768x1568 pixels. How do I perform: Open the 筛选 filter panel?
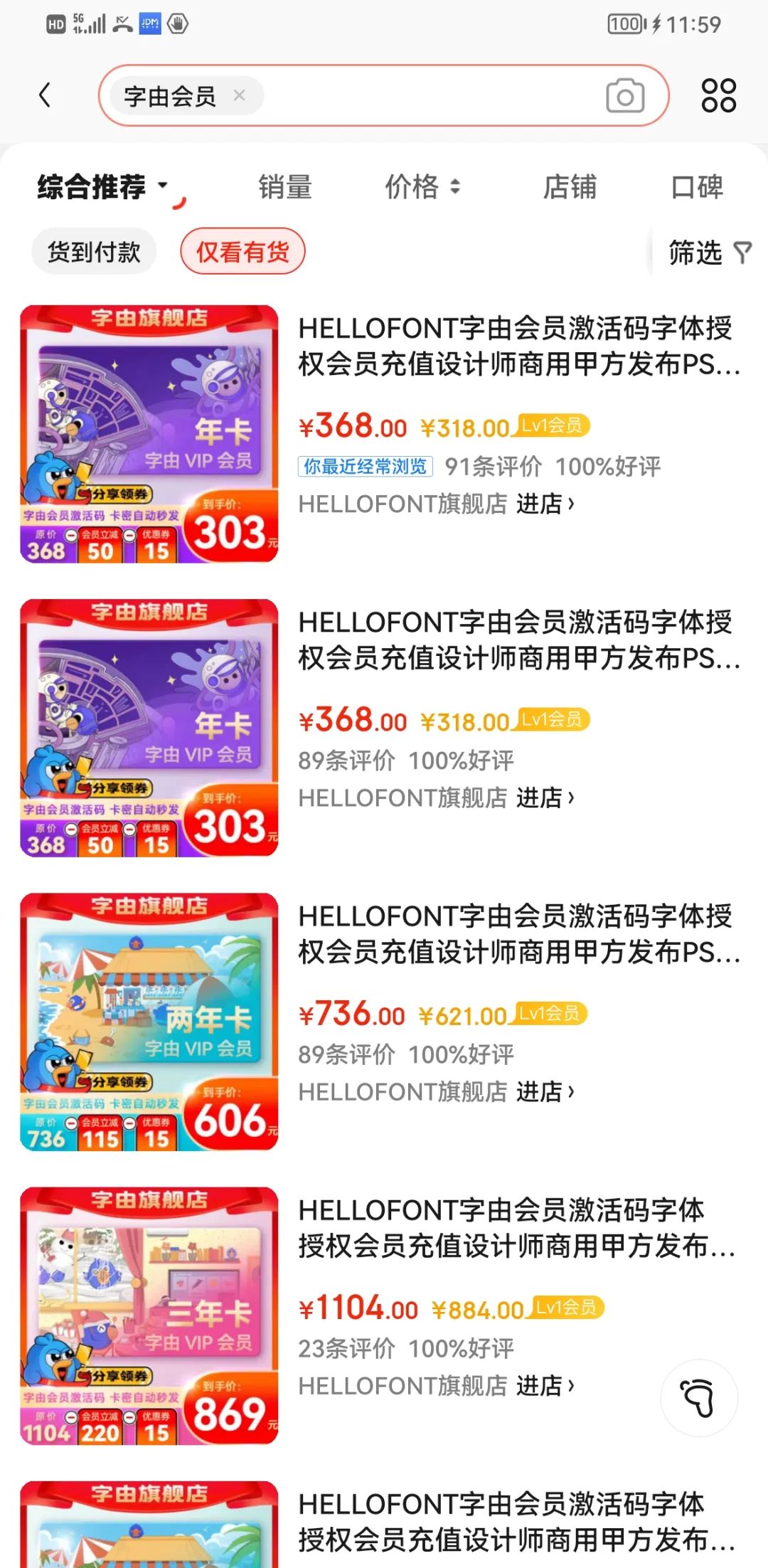tap(708, 252)
